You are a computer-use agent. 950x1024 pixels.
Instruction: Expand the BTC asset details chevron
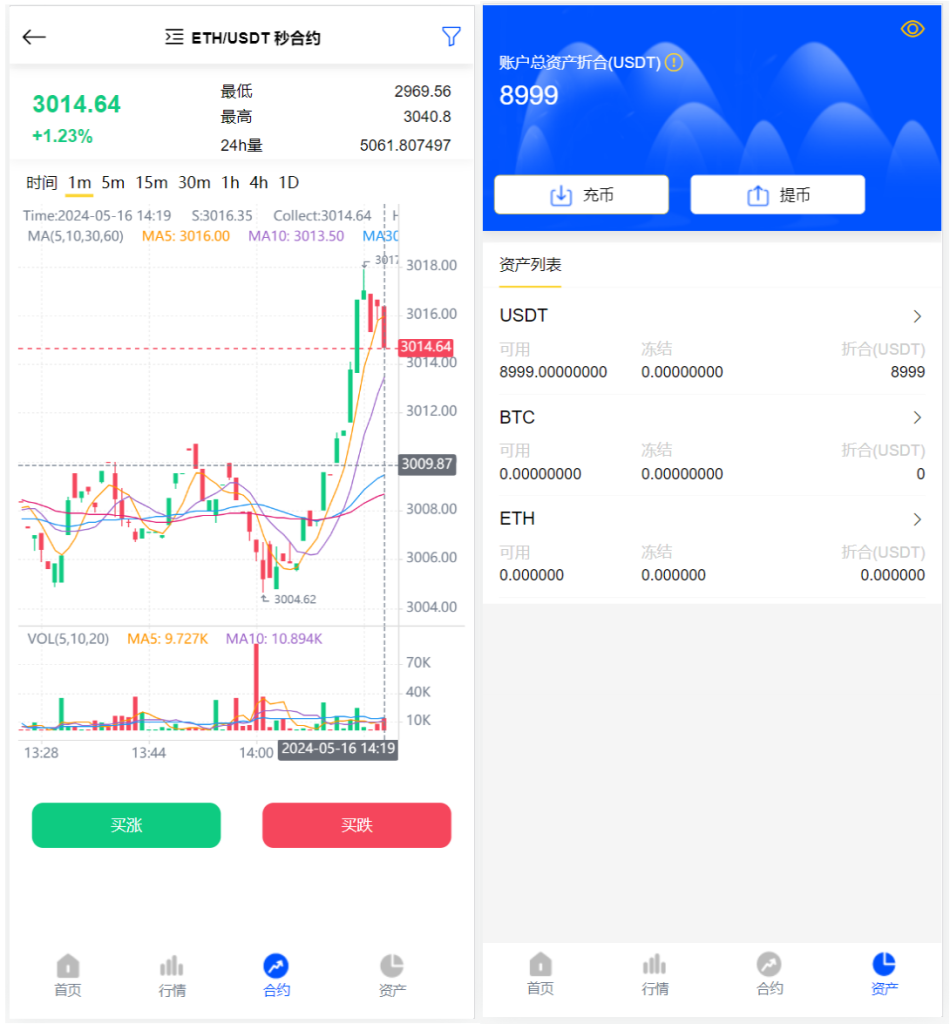917,418
